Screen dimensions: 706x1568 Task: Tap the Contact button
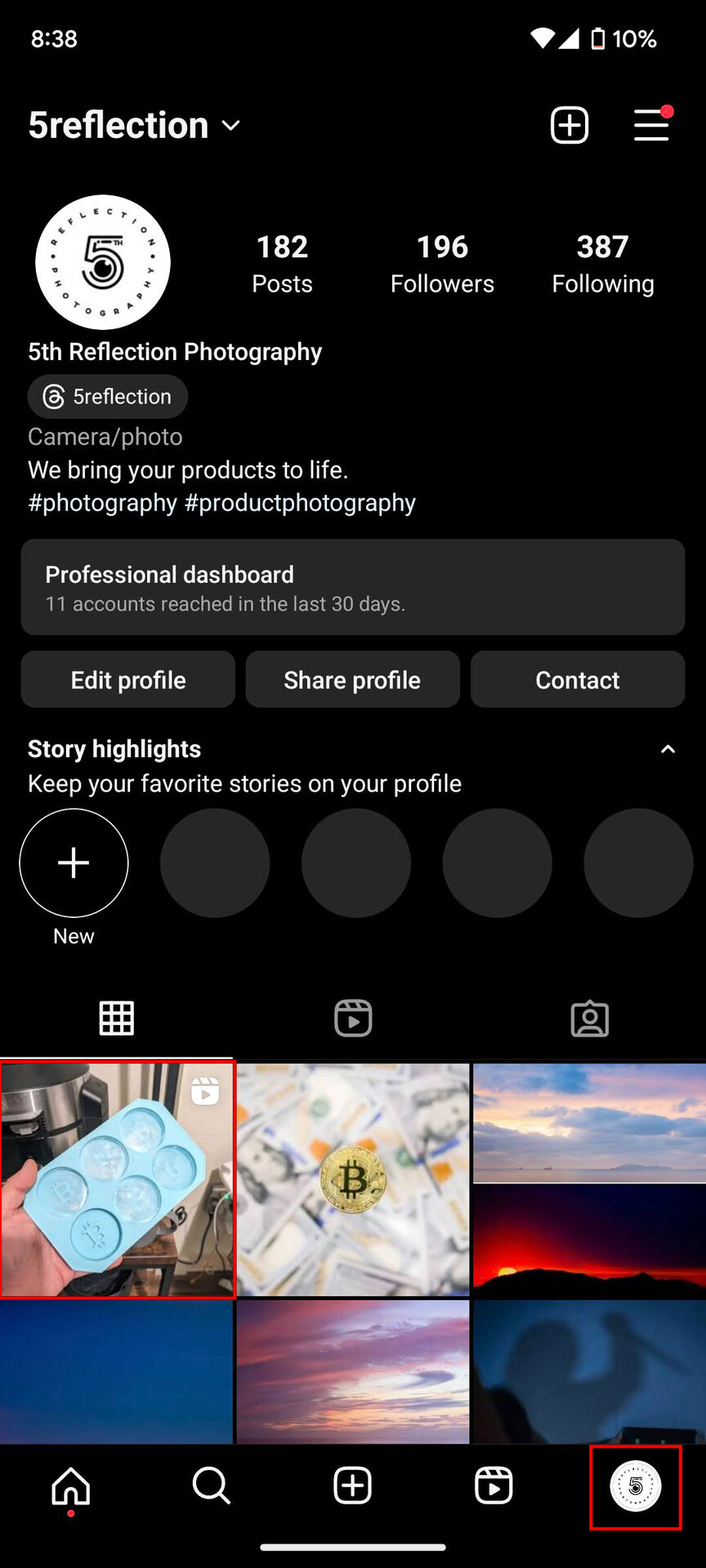[577, 679]
